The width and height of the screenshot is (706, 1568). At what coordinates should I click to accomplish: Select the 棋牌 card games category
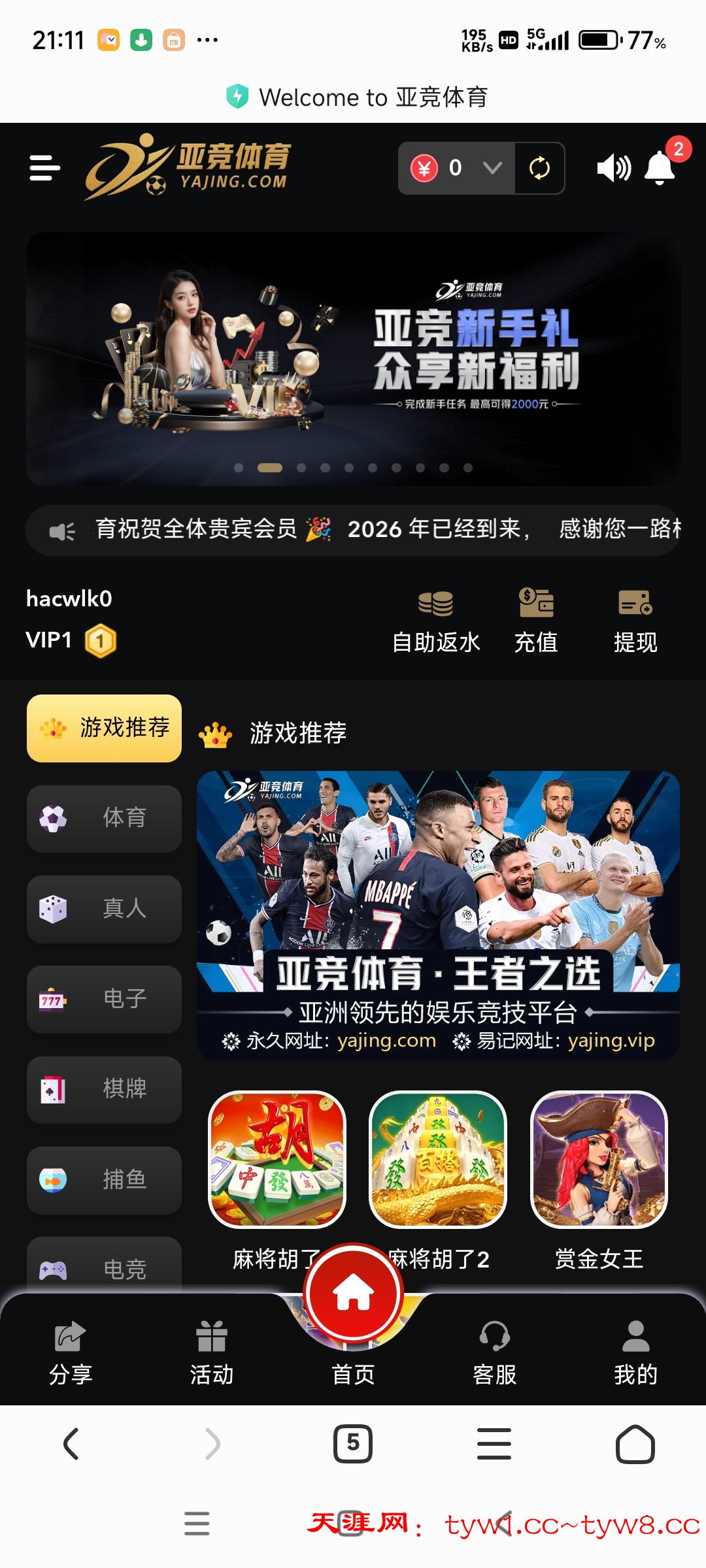104,1089
